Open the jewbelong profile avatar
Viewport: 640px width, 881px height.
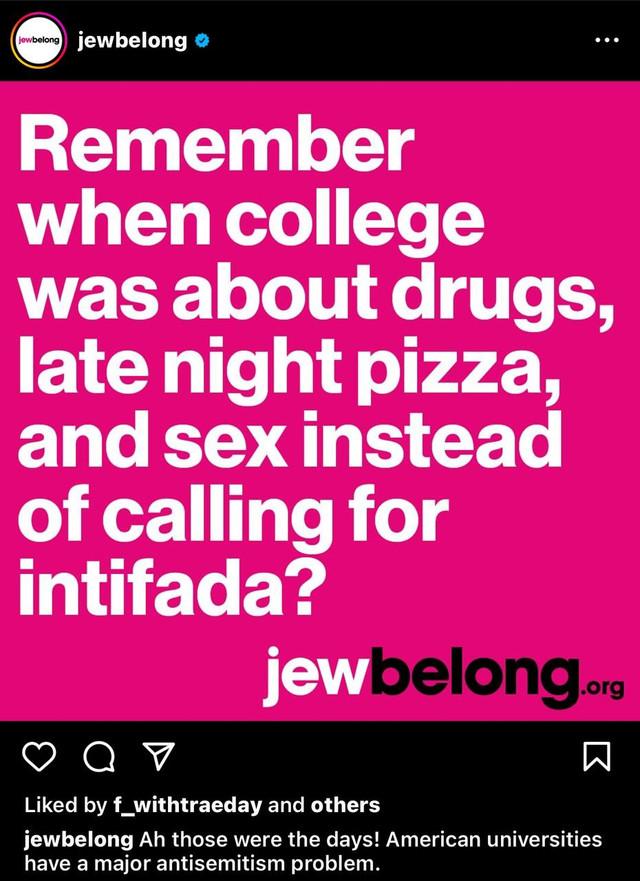point(37,40)
